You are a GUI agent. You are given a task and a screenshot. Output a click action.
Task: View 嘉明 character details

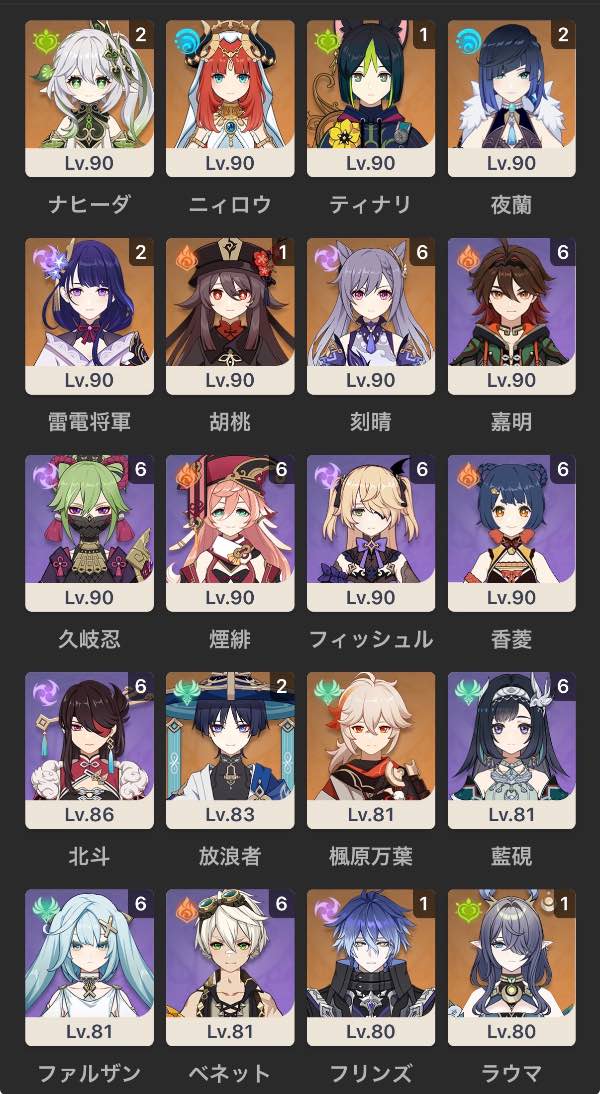pos(511,316)
